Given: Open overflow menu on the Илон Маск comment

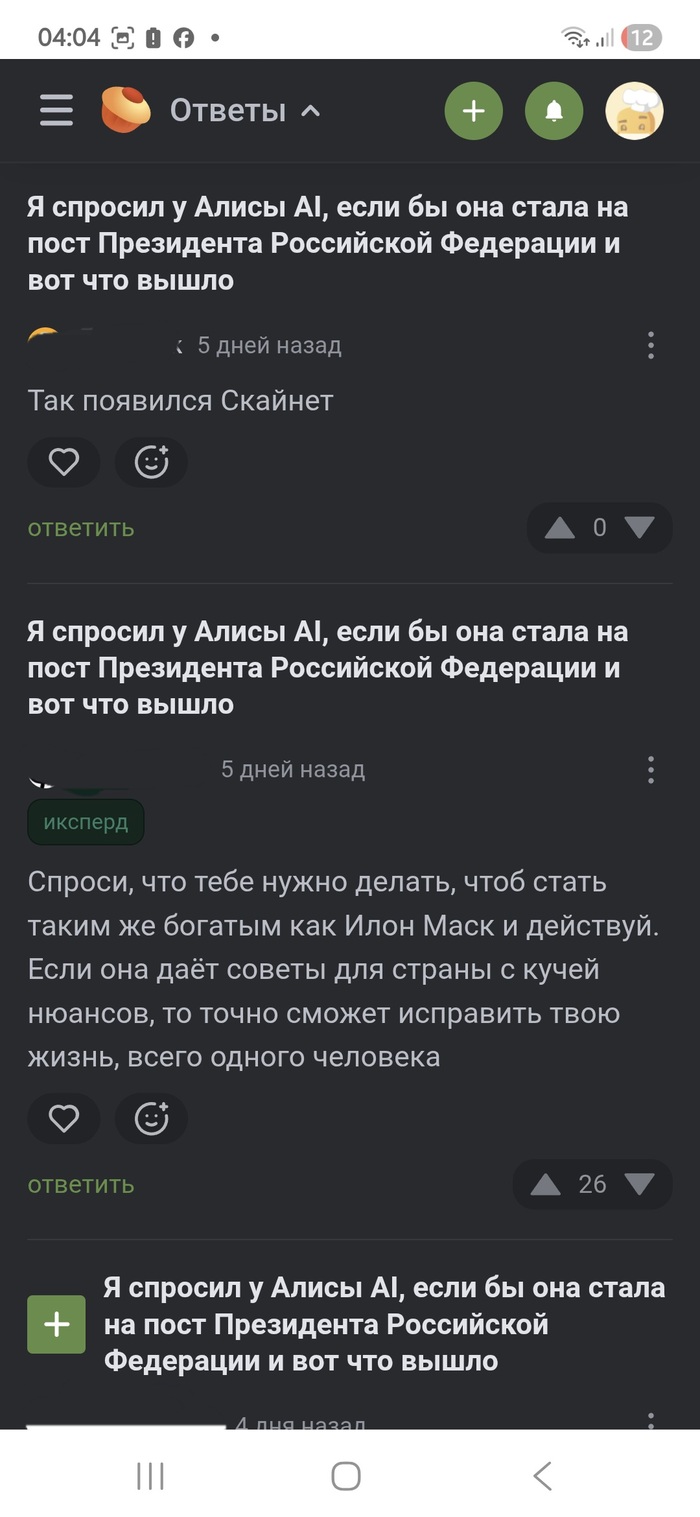Looking at the screenshot, I should click(651, 769).
